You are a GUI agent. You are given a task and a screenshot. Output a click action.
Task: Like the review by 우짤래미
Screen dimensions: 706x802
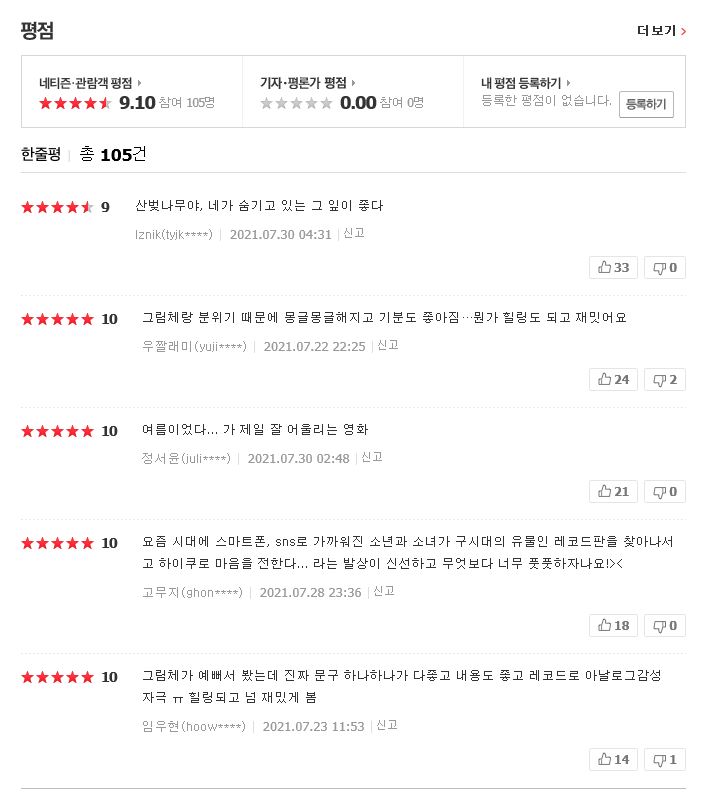[614, 380]
